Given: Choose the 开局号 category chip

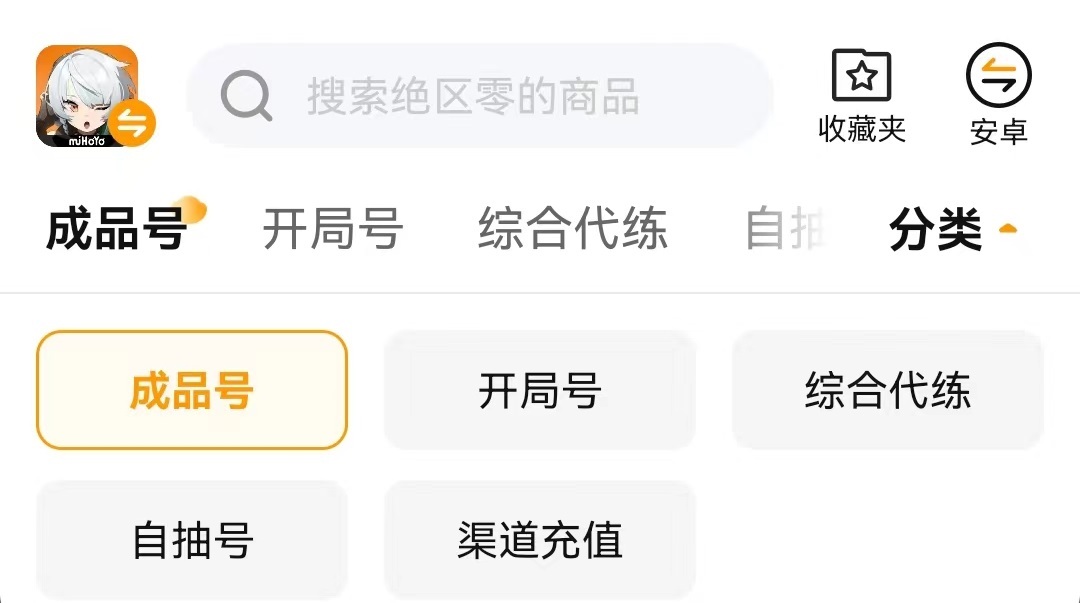Looking at the screenshot, I should (x=540, y=390).
